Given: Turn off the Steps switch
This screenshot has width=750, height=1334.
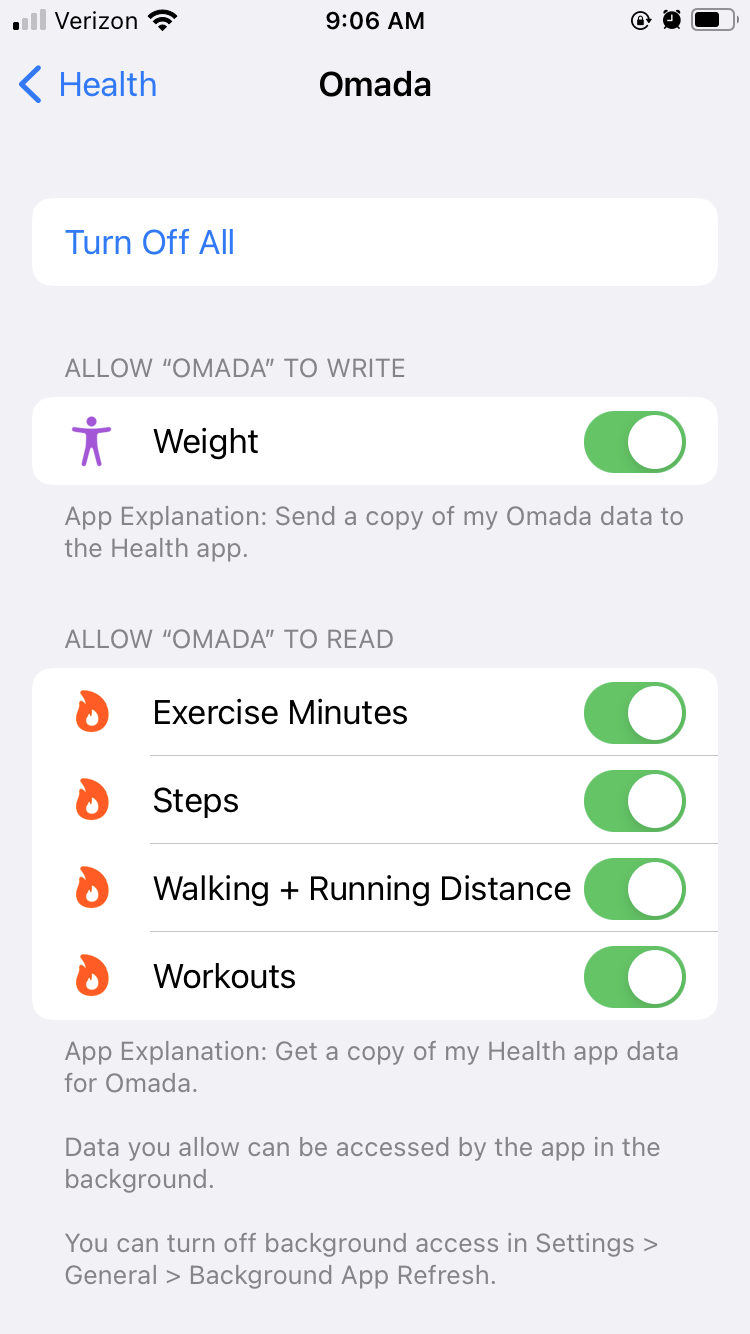Looking at the screenshot, I should [635, 801].
